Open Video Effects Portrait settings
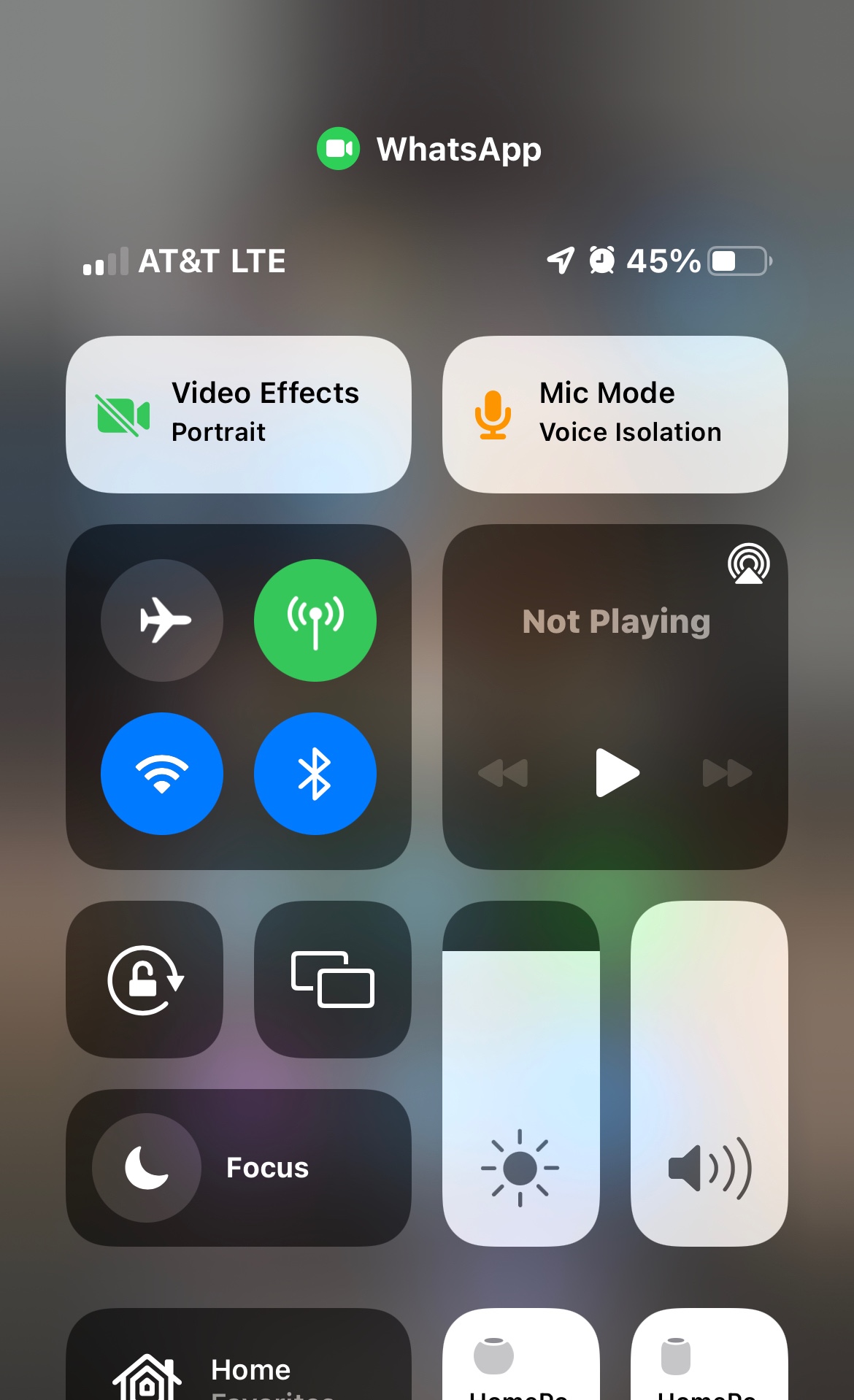This screenshot has width=854, height=1400. (x=238, y=414)
